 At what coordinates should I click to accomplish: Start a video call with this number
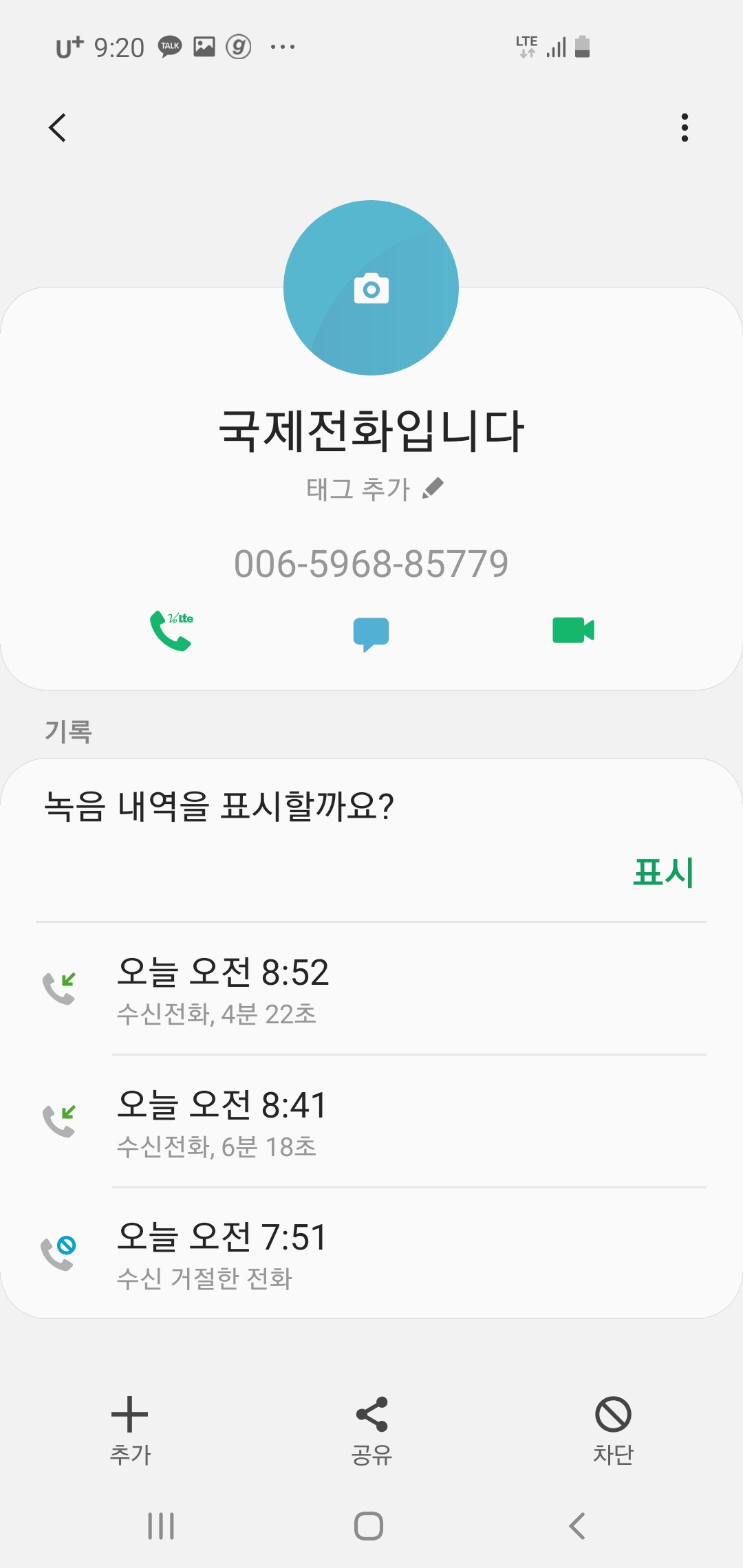(x=573, y=630)
